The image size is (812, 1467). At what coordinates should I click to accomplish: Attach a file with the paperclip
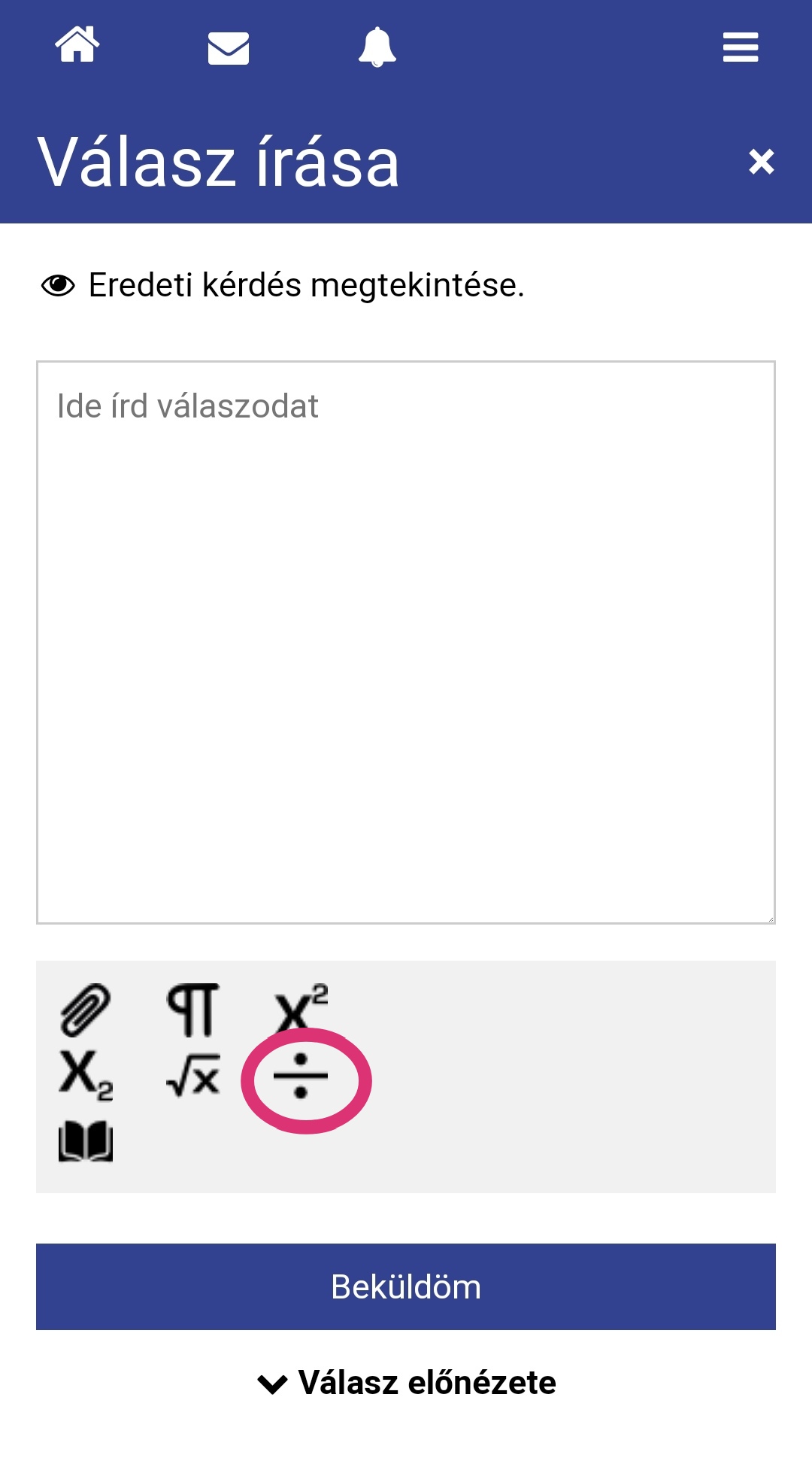point(86,1010)
